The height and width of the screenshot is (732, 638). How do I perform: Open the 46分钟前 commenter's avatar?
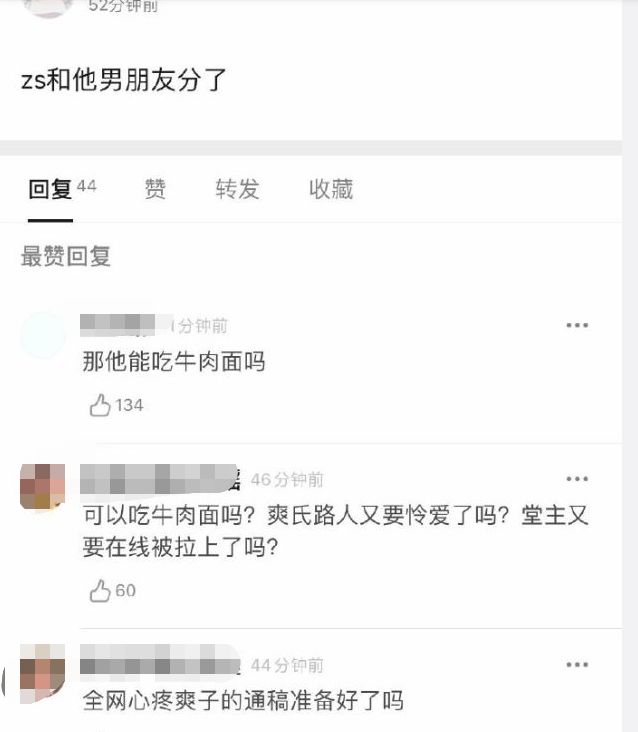point(42,486)
